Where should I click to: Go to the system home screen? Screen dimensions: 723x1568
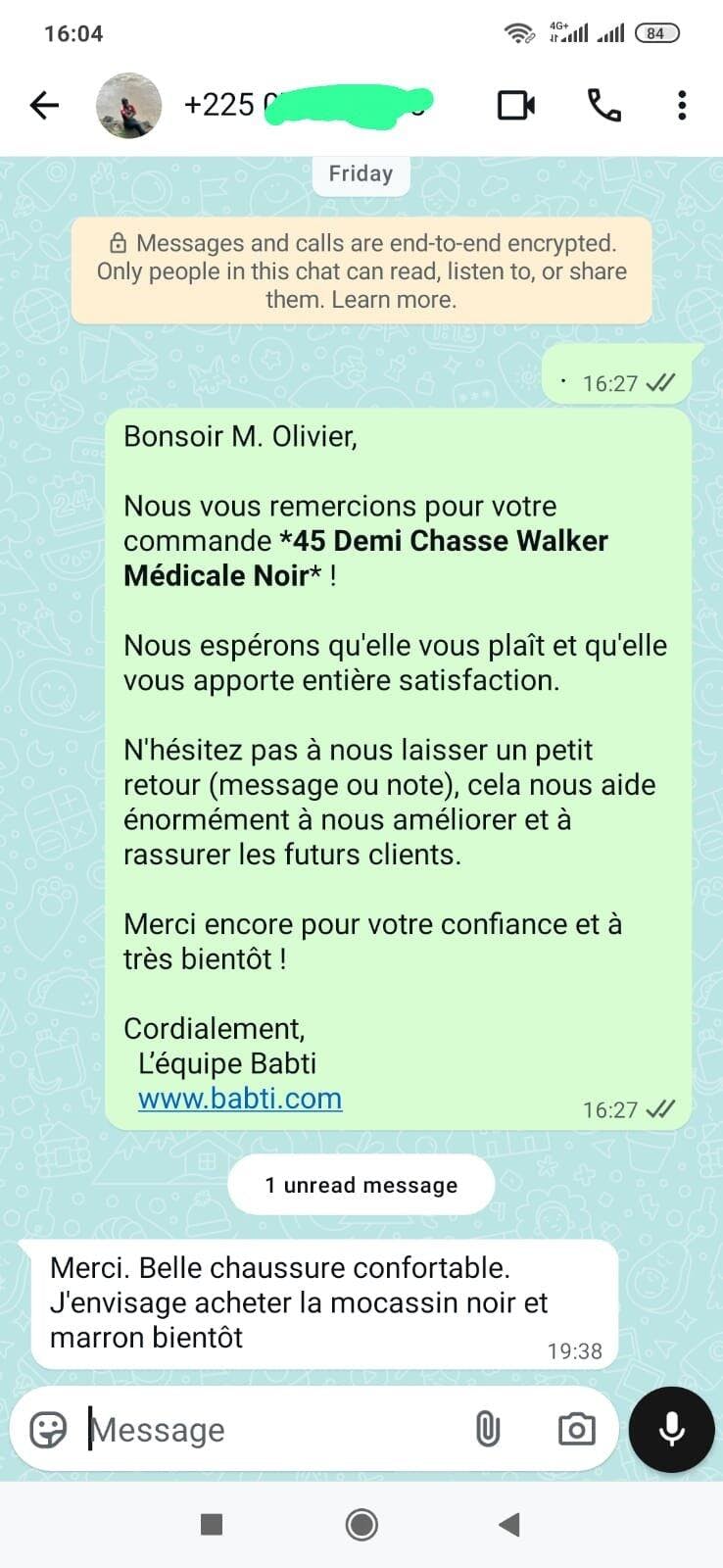point(361,1524)
